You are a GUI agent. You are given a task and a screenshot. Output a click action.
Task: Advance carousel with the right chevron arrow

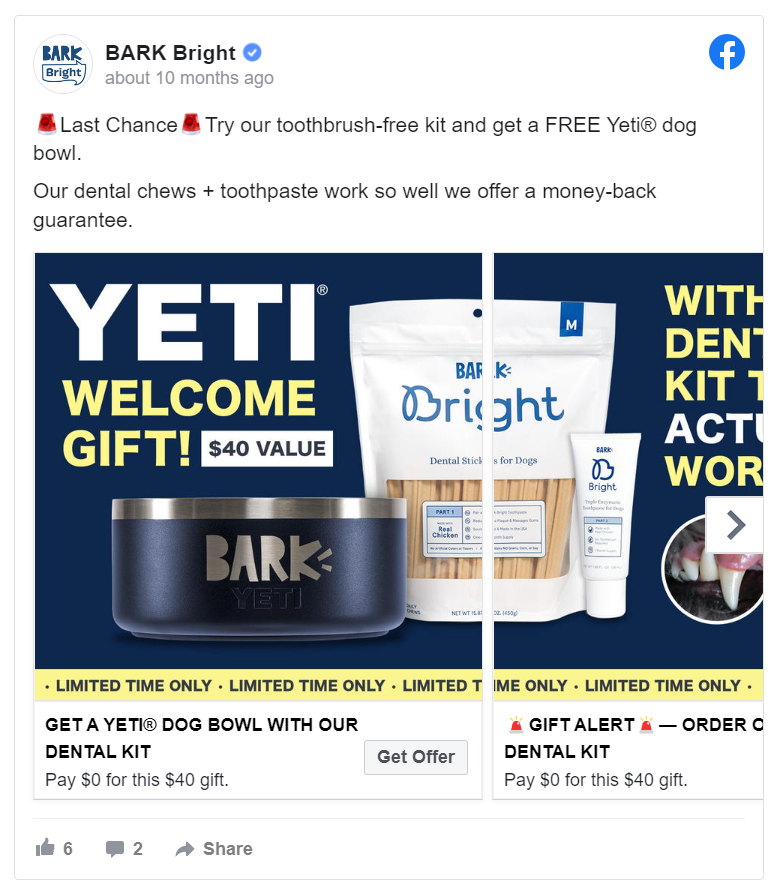pyautogui.click(x=735, y=524)
